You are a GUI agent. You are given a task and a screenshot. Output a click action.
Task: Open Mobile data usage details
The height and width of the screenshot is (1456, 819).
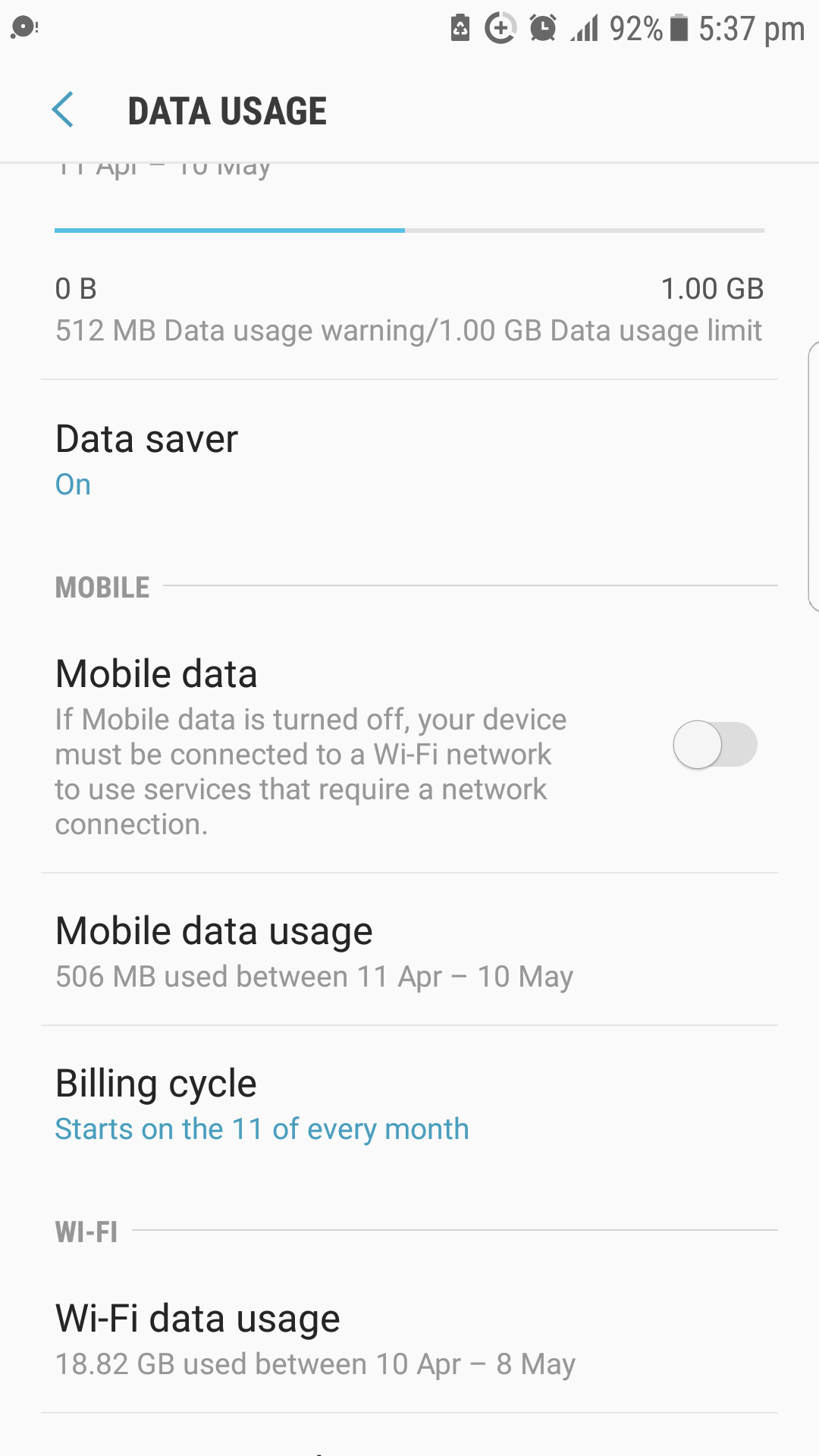point(409,950)
